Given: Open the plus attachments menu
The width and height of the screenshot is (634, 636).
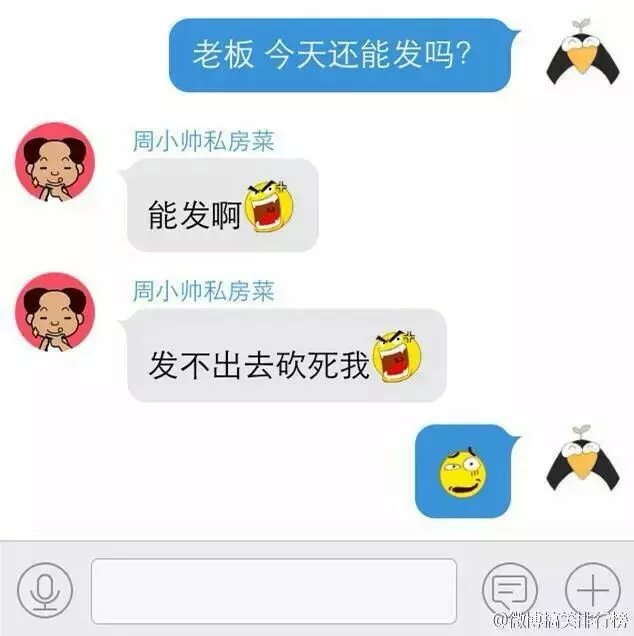Looking at the screenshot, I should point(592,590).
